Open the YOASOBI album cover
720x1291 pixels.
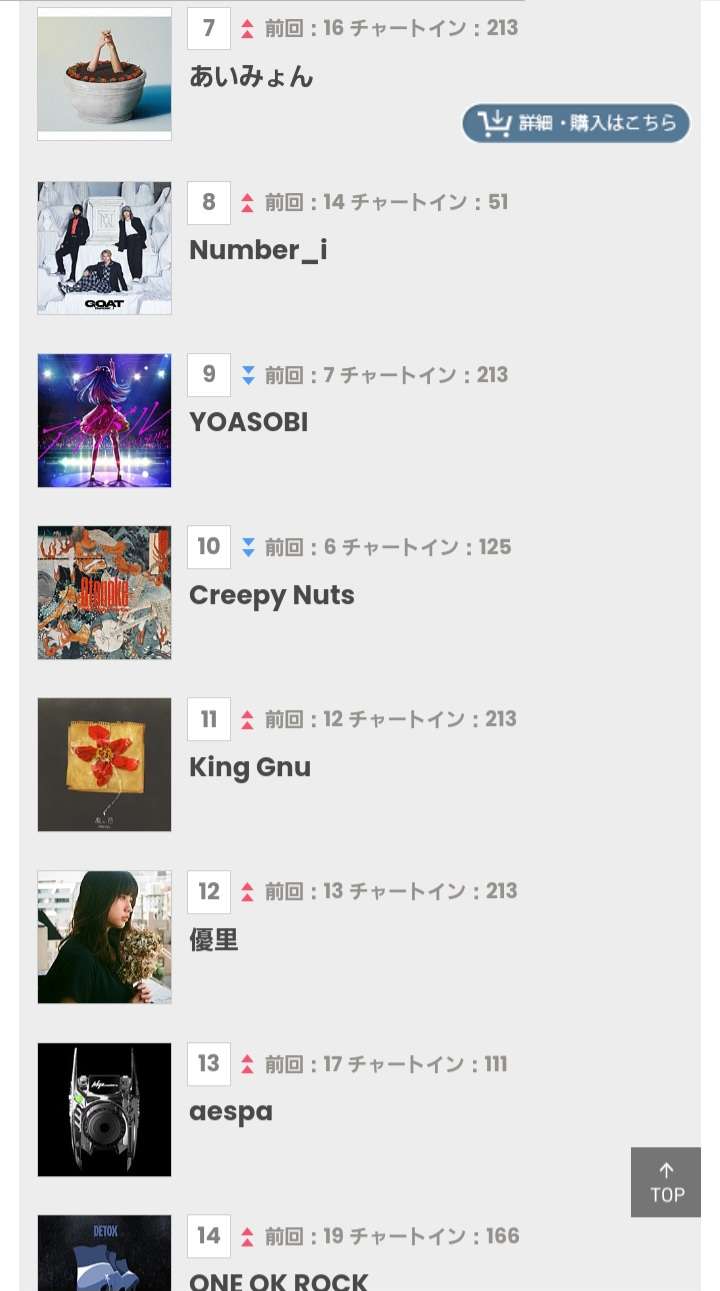click(104, 420)
